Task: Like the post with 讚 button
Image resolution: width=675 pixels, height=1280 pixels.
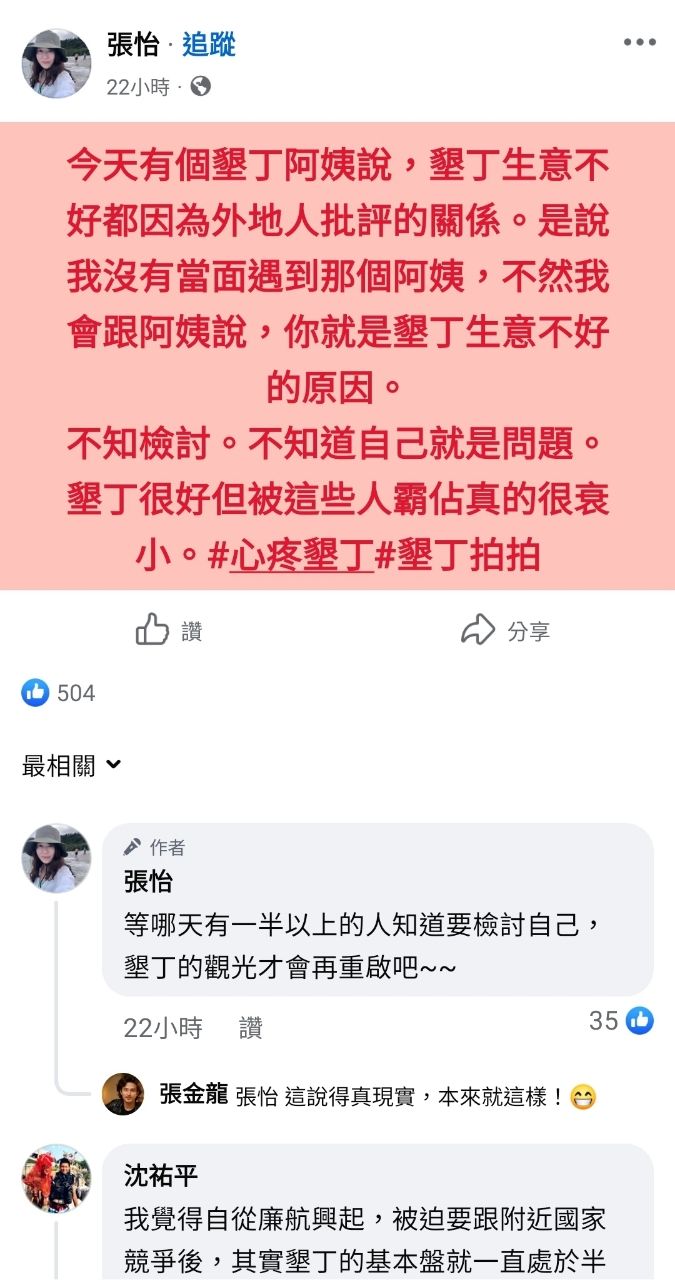Action: click(169, 630)
